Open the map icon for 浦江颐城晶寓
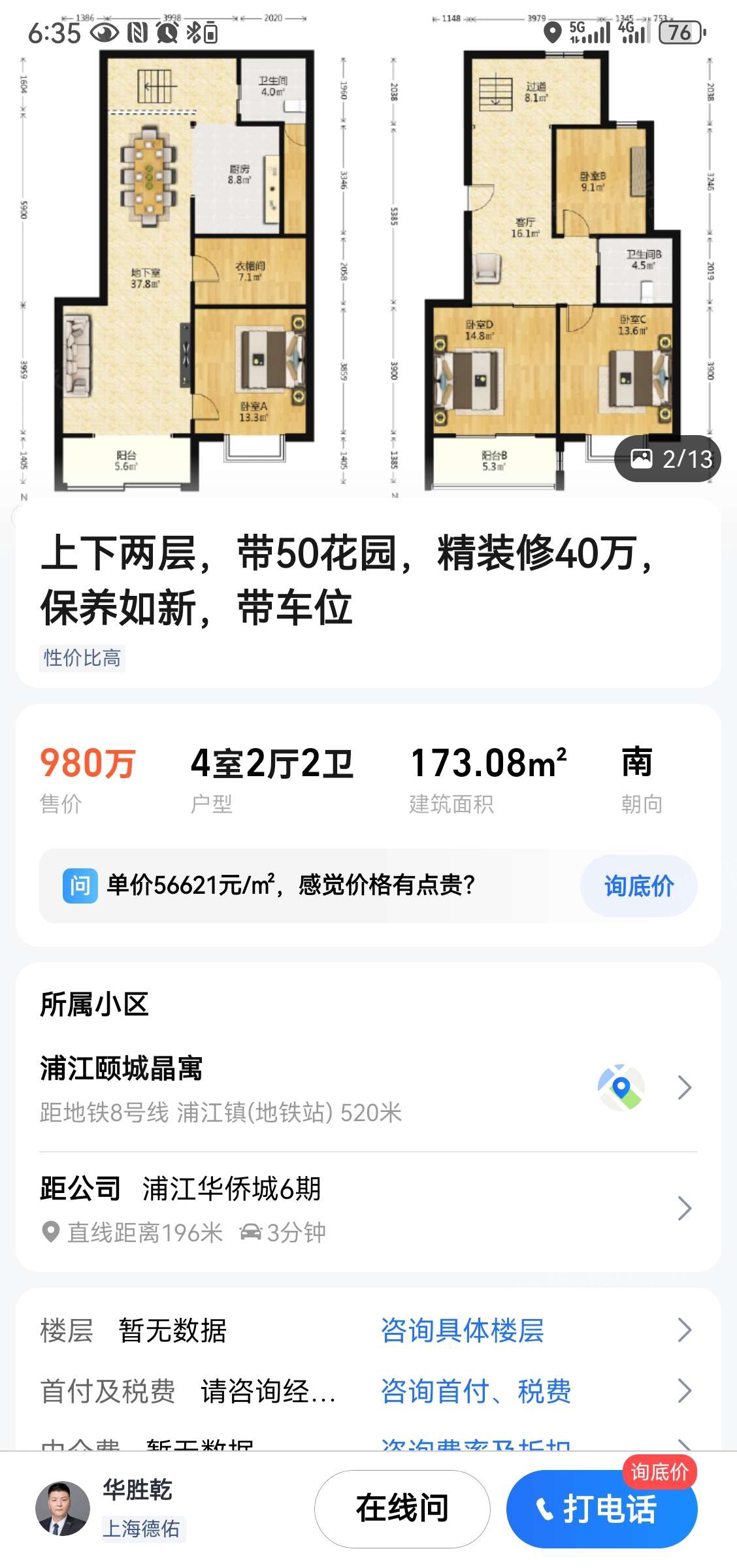 [621, 1087]
